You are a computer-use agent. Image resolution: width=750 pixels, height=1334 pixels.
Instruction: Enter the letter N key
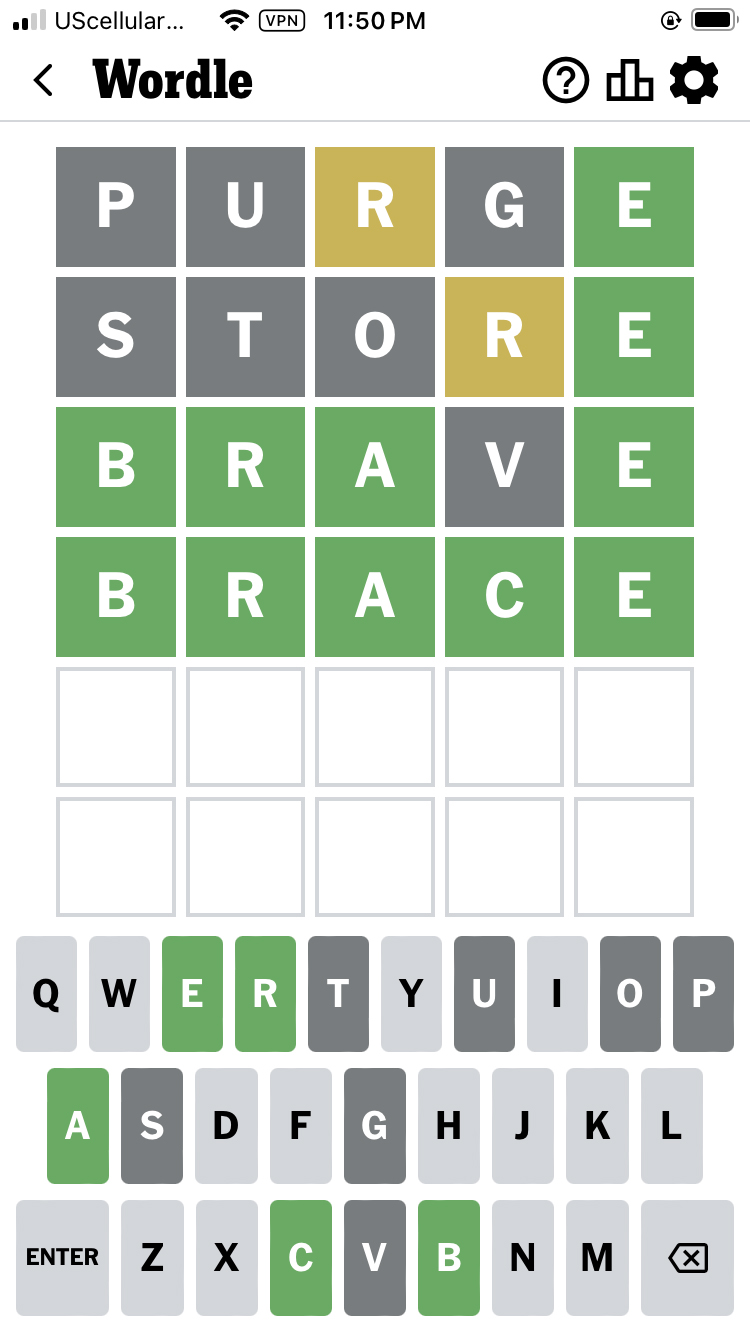(522, 1257)
